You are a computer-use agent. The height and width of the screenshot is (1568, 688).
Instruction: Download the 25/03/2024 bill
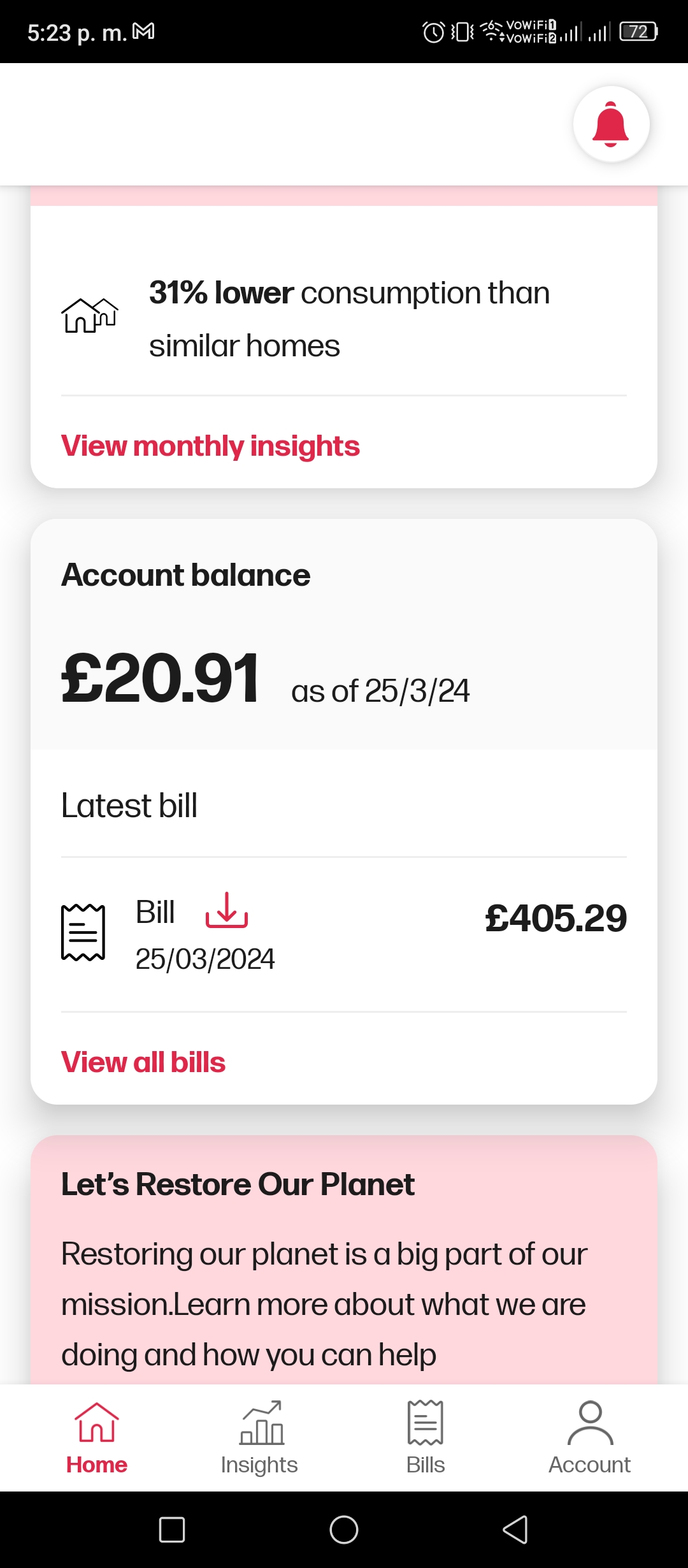coord(226,911)
